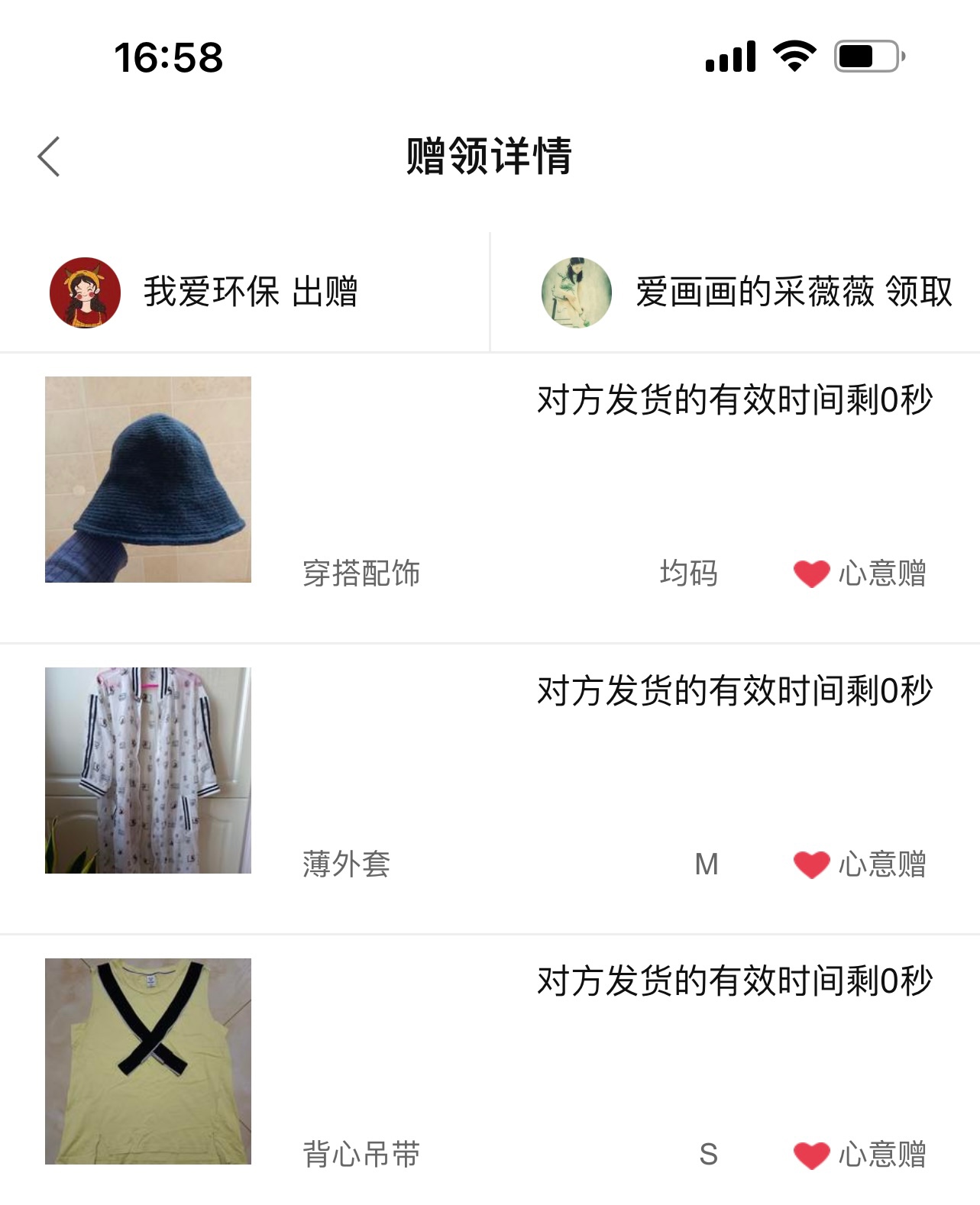Open 我爱环保 donor profile
Image resolution: width=980 pixels, height=1205 pixels.
(x=86, y=292)
